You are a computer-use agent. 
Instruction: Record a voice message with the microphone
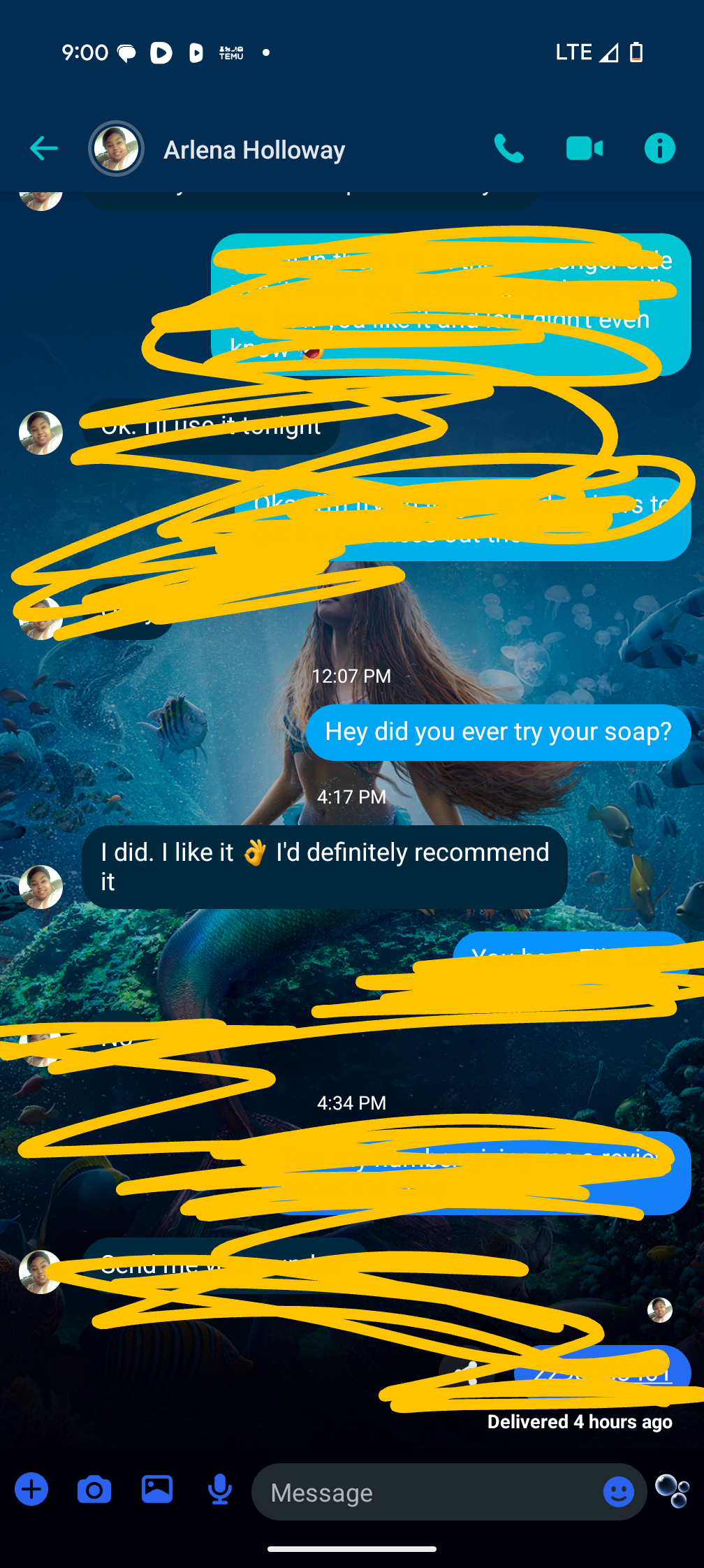point(220,1490)
